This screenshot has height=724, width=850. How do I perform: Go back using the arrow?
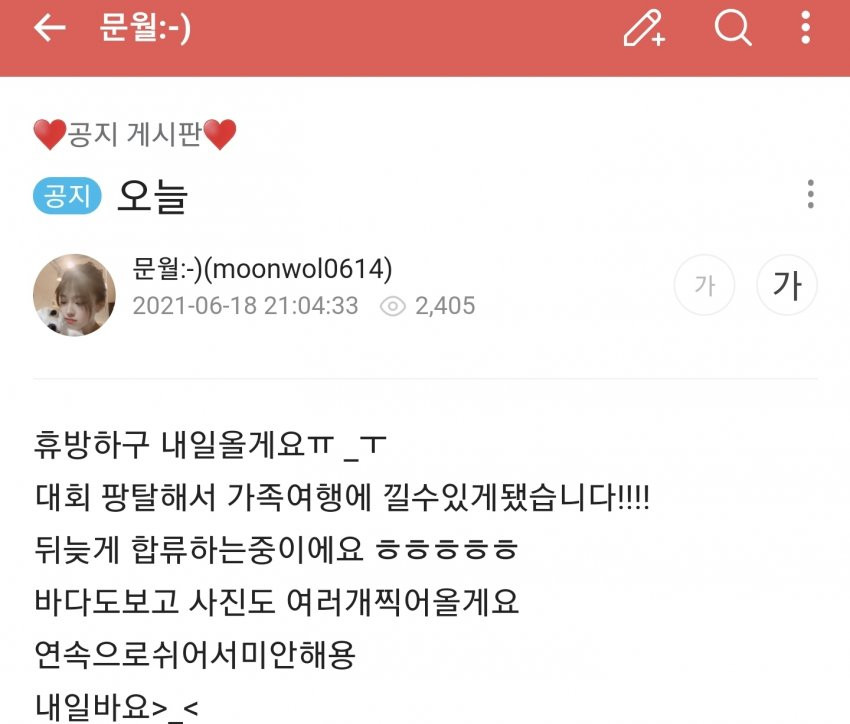click(x=49, y=29)
